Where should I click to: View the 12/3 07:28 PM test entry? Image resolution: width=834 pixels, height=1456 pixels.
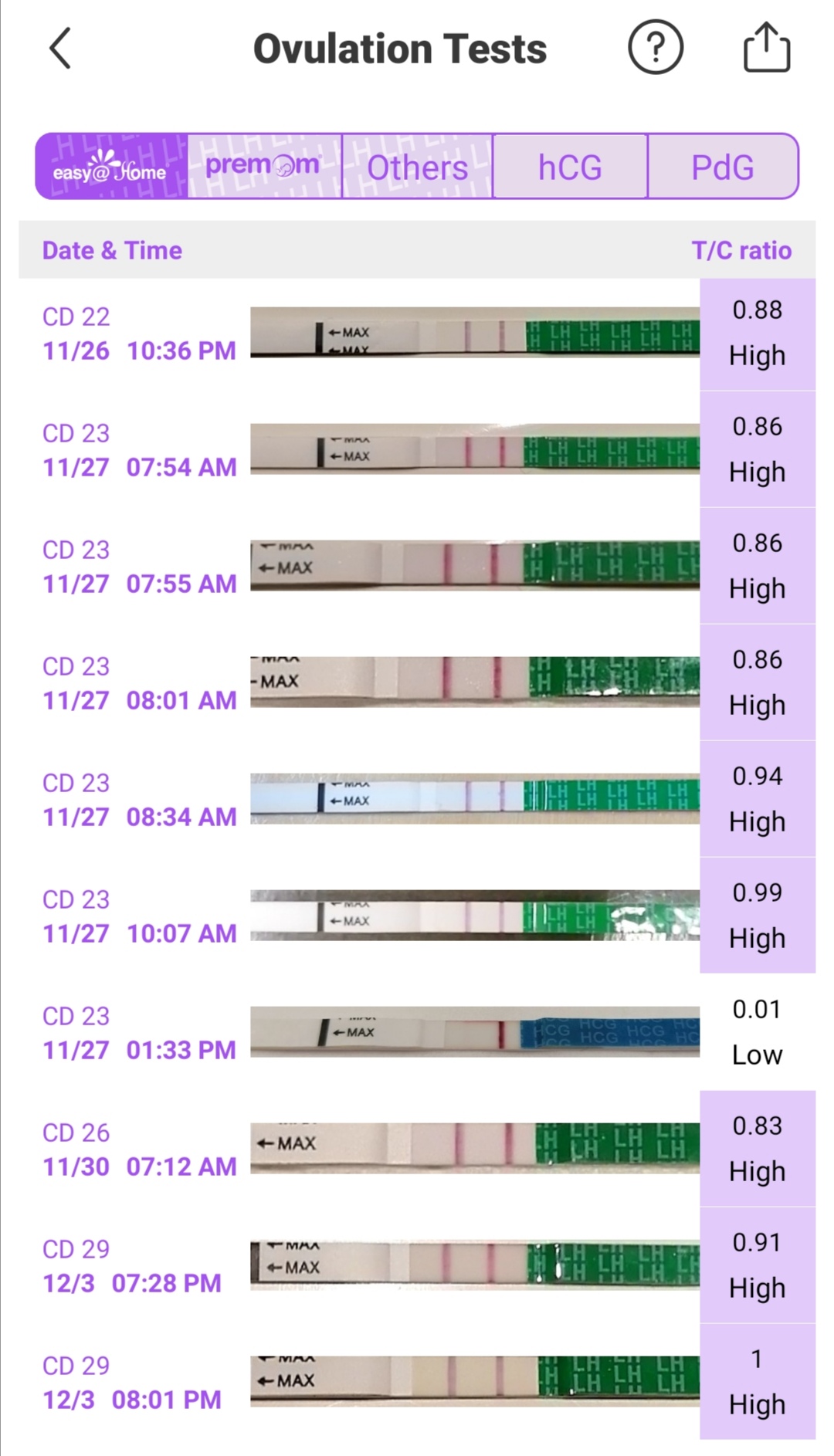[417, 1267]
